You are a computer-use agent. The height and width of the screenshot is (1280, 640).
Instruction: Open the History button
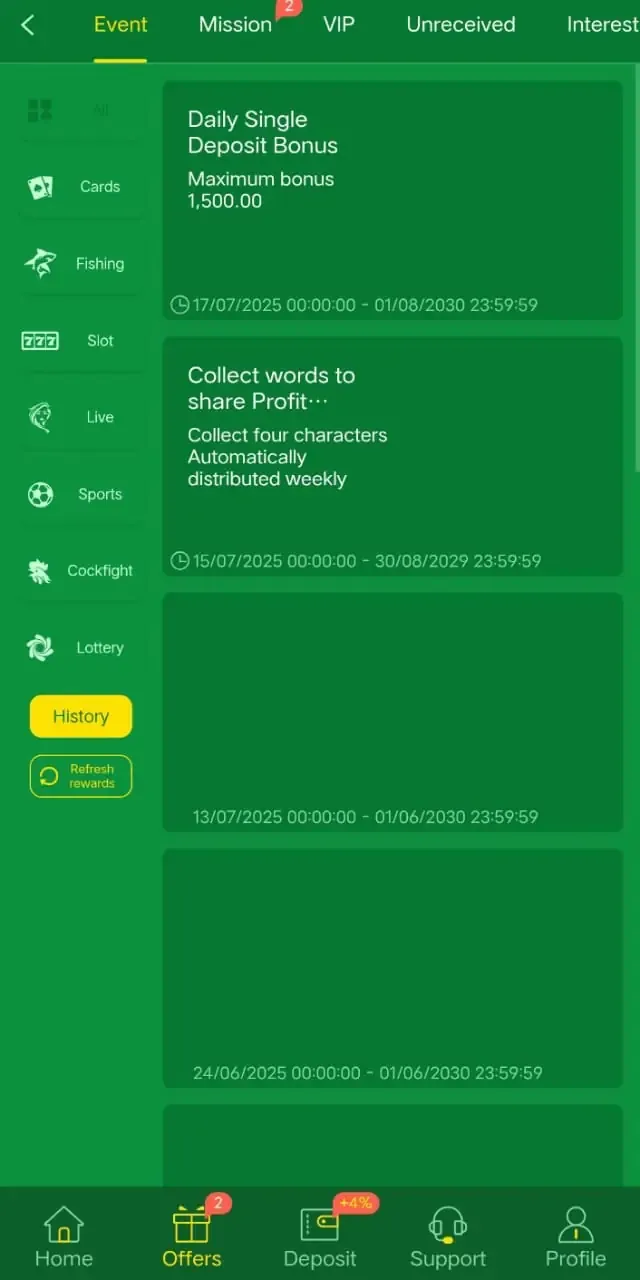pos(81,716)
